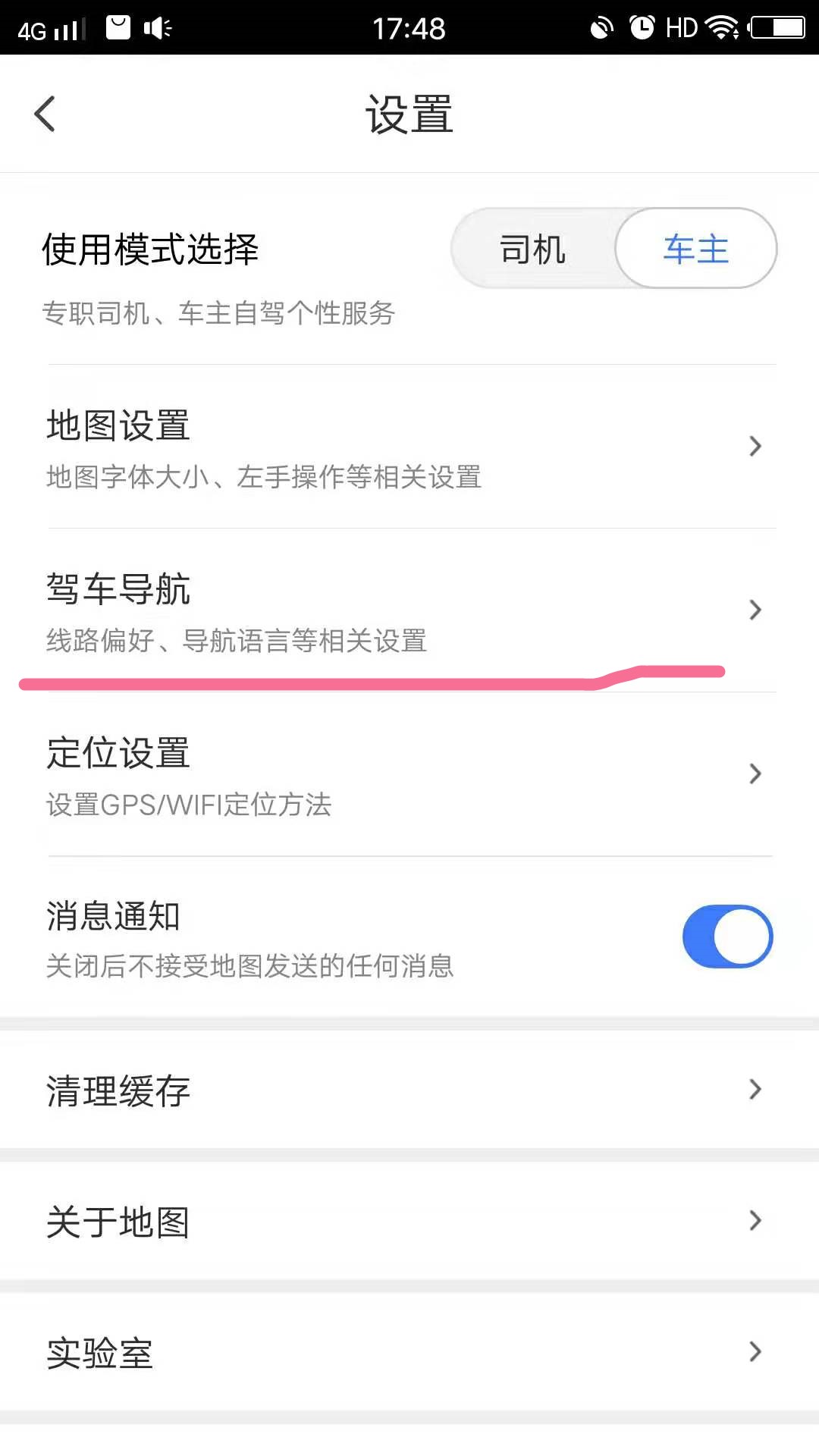This screenshot has height=1456, width=819.
Task: Click the pink underline annotation mark
Action: pyautogui.click(x=372, y=679)
